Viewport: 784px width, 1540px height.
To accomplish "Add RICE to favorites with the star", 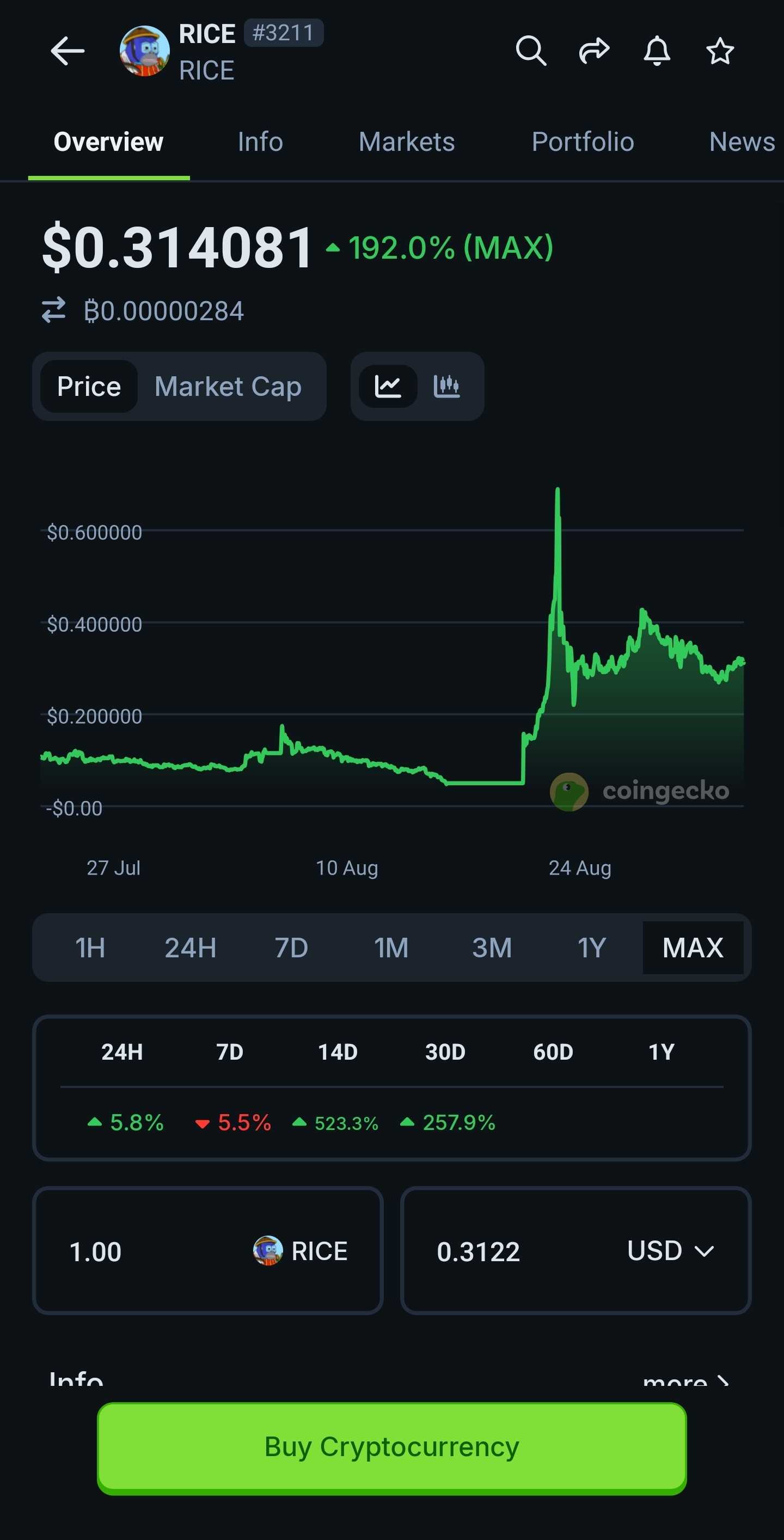I will point(719,51).
